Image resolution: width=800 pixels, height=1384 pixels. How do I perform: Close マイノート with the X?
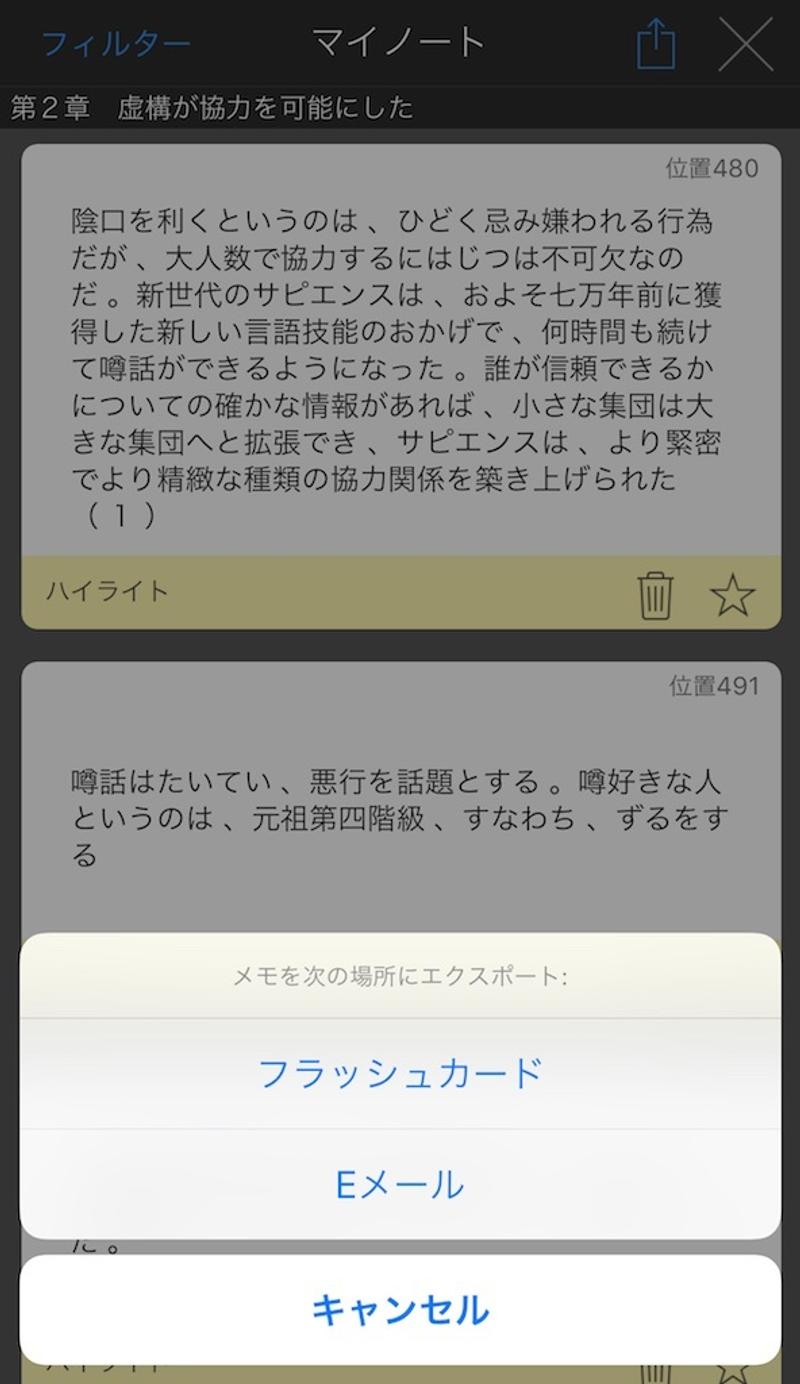pyautogui.click(x=746, y=45)
